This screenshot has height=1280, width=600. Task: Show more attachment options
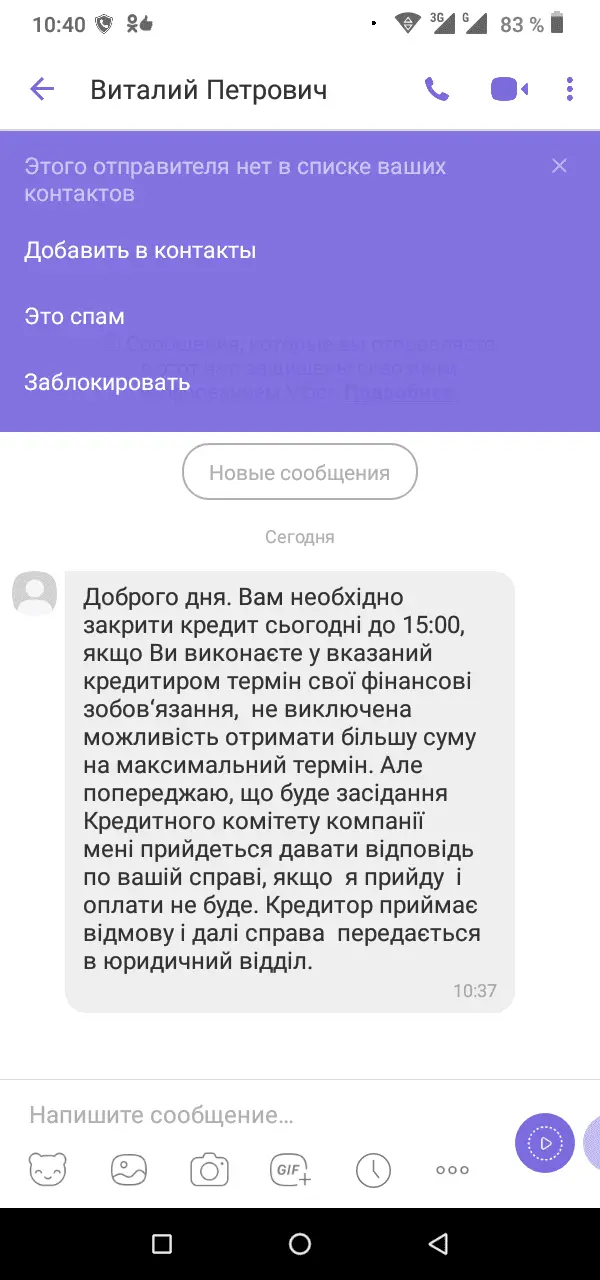click(452, 1170)
